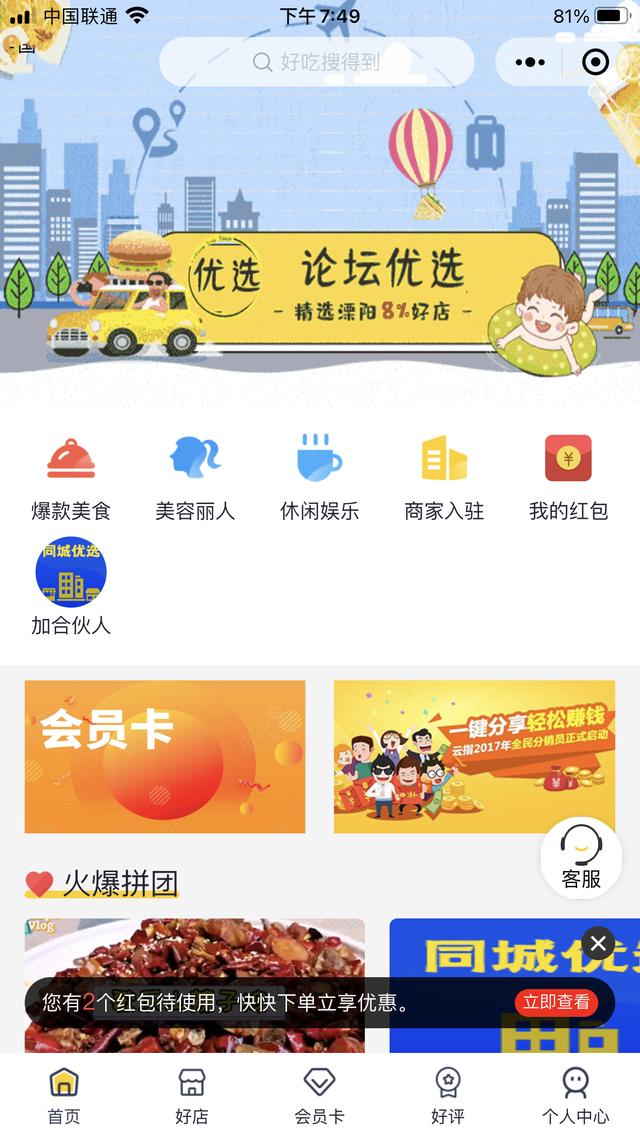The image size is (640, 1138).
Task: Go to the 好评 tab
Action: click(x=447, y=1095)
